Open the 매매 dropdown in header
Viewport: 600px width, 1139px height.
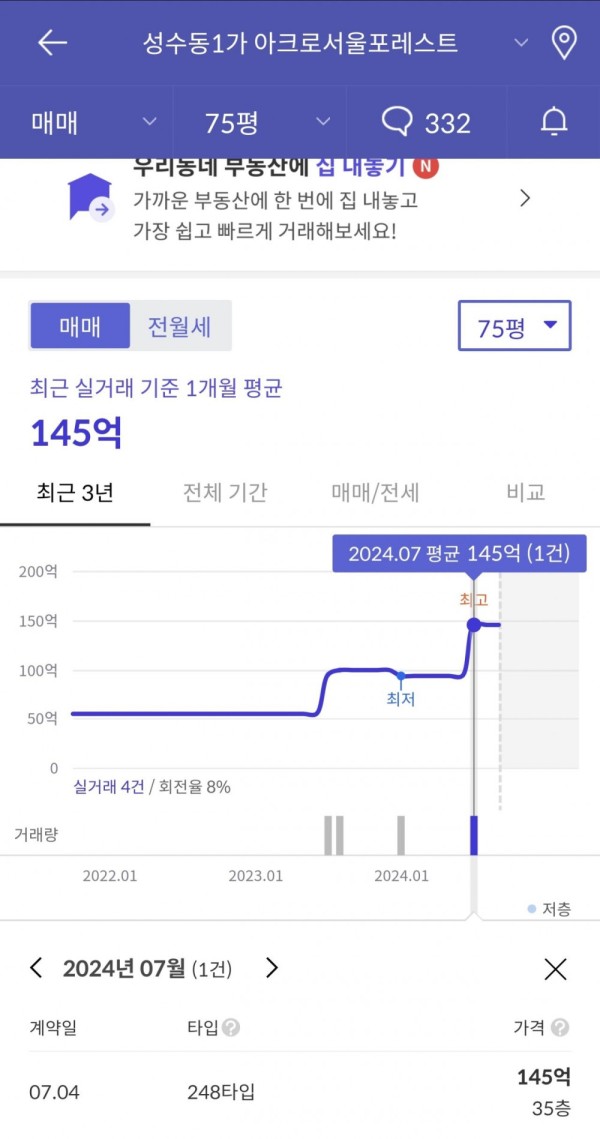93,122
